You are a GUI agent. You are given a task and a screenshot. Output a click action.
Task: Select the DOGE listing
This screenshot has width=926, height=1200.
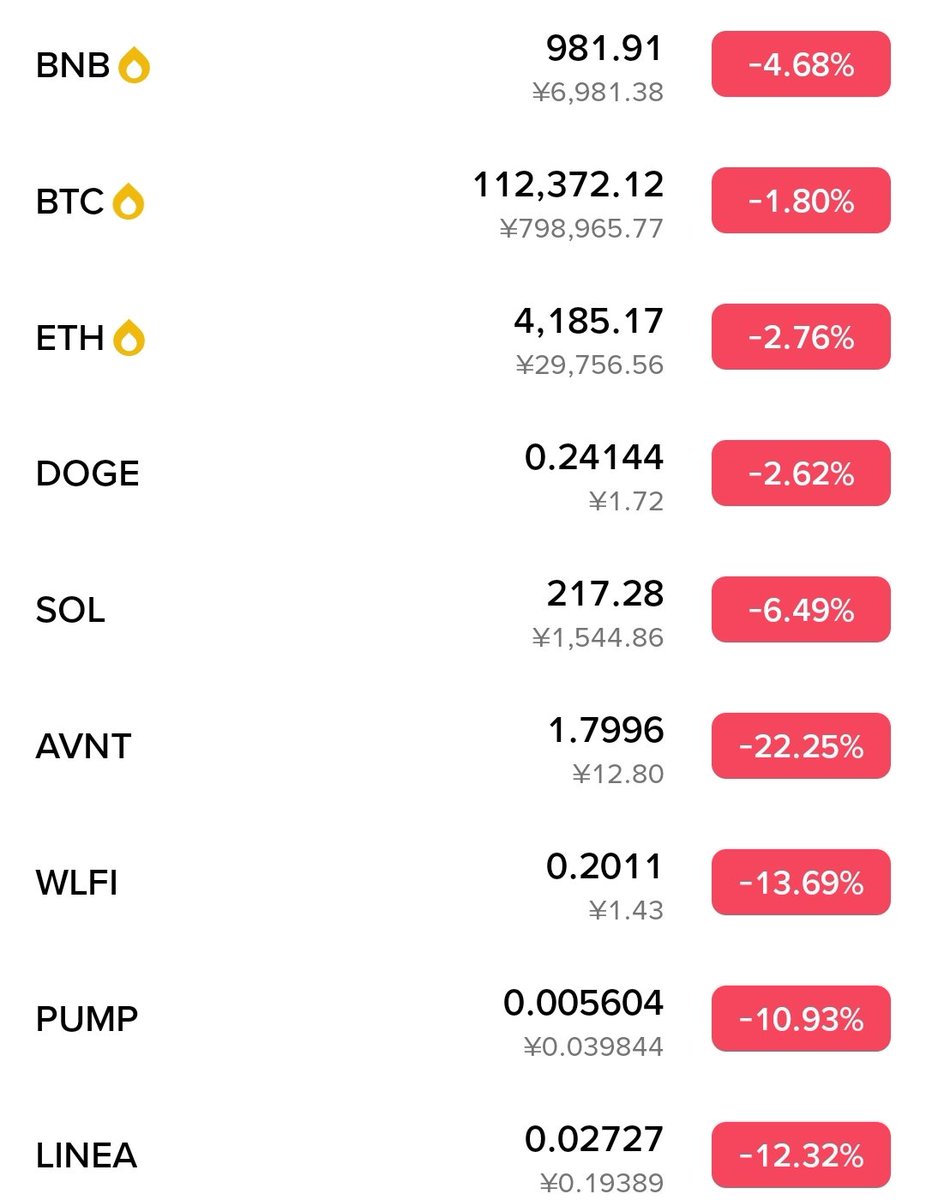(x=88, y=474)
